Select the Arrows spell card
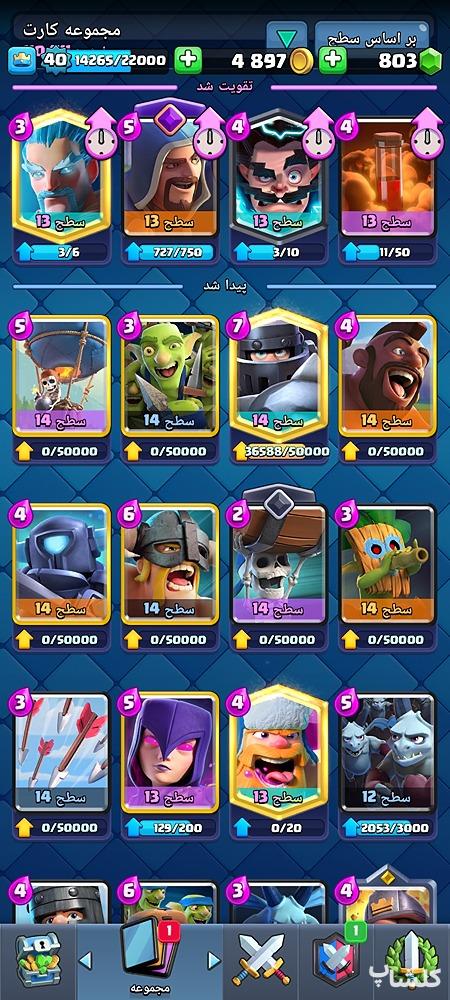This screenshot has height=1000, width=450. 61,764
